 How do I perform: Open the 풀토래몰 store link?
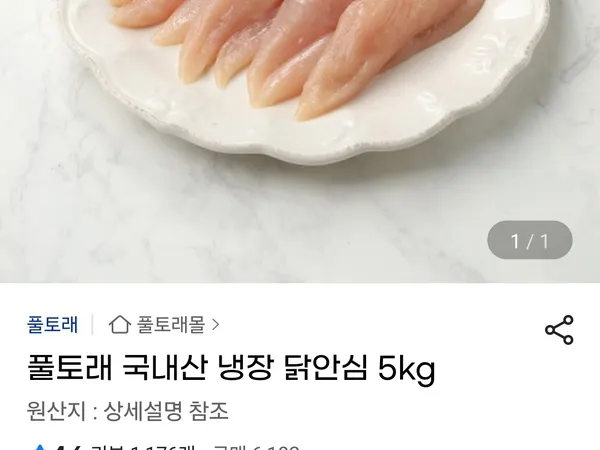[165, 324]
